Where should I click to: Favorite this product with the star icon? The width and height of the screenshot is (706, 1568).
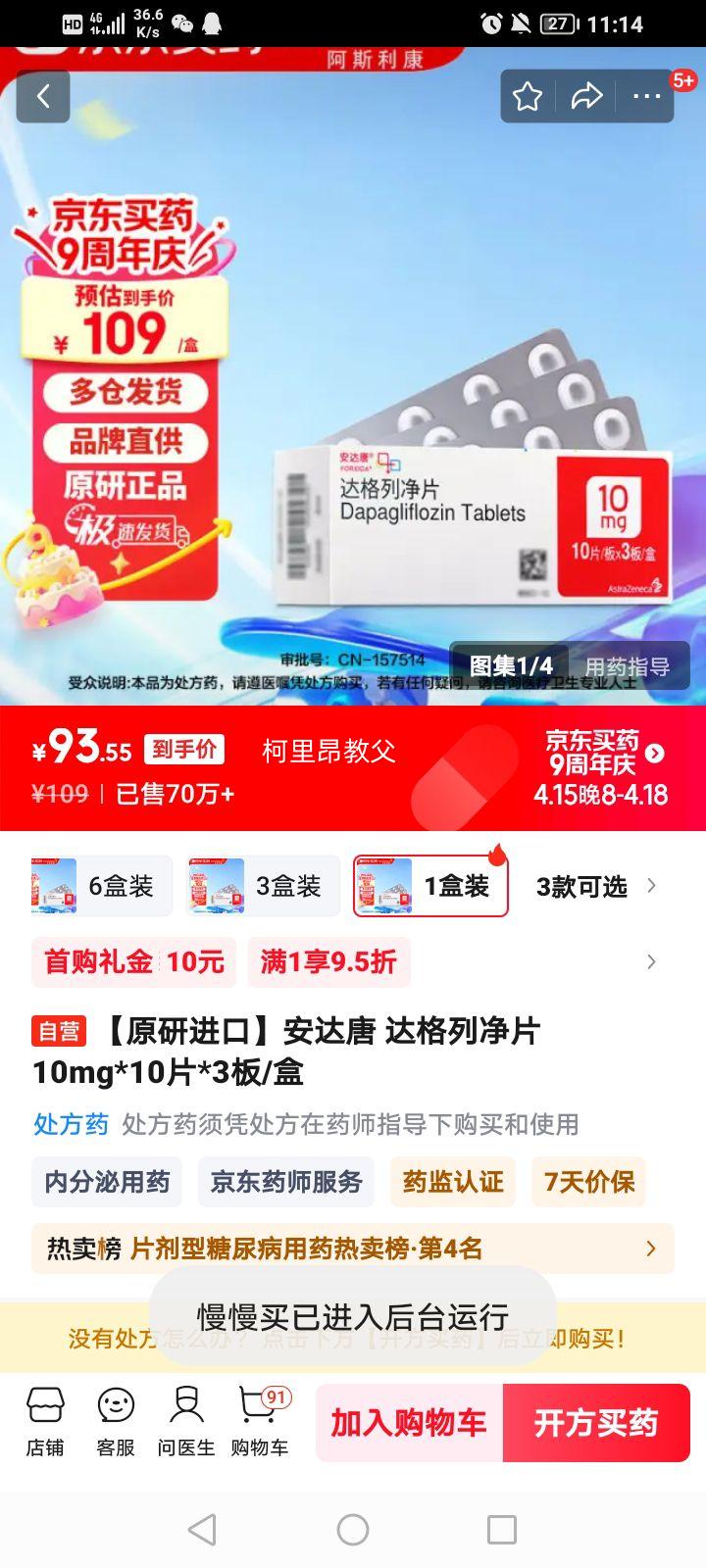tap(529, 97)
